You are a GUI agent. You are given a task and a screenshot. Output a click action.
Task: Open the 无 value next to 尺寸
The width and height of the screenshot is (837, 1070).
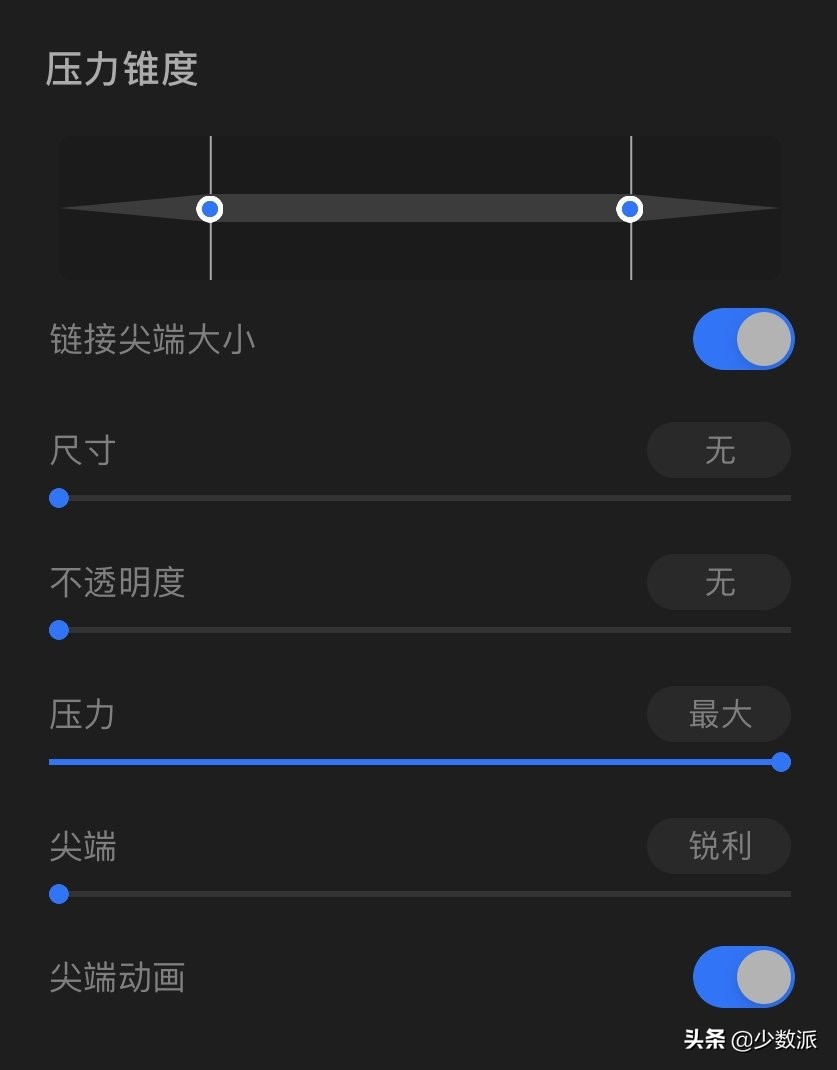pos(718,450)
